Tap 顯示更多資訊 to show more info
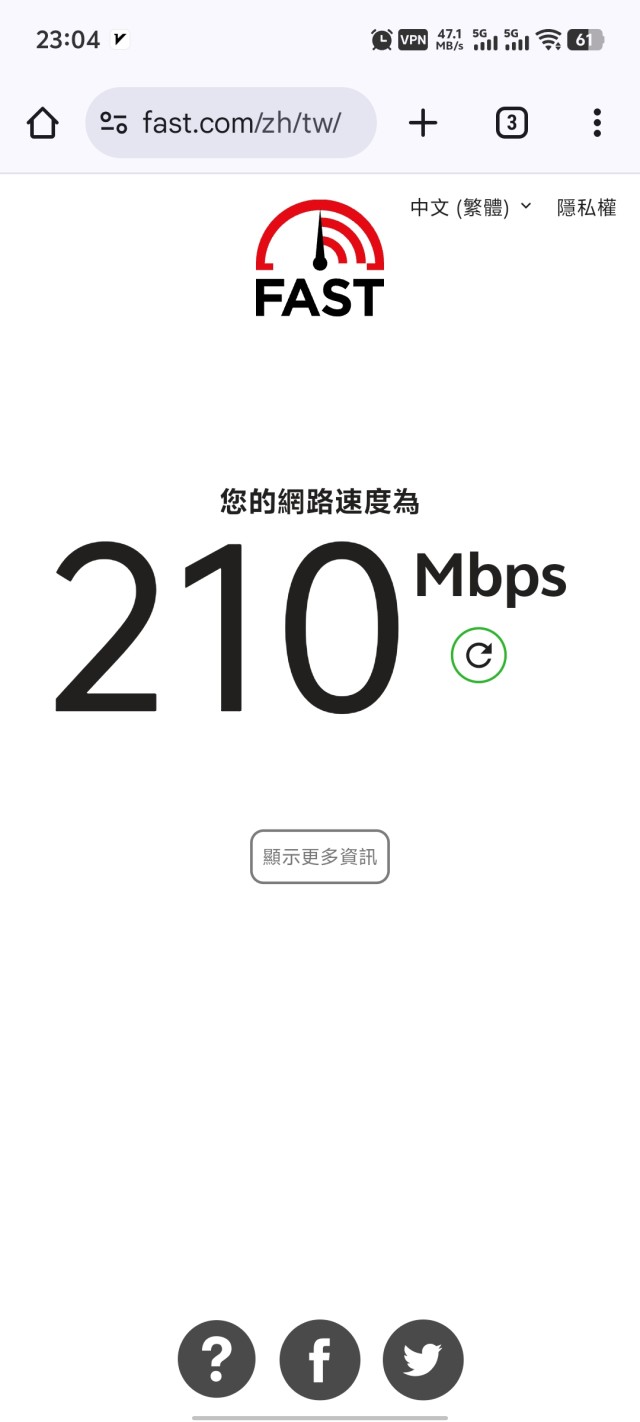The image size is (640, 1422). pyautogui.click(x=320, y=857)
